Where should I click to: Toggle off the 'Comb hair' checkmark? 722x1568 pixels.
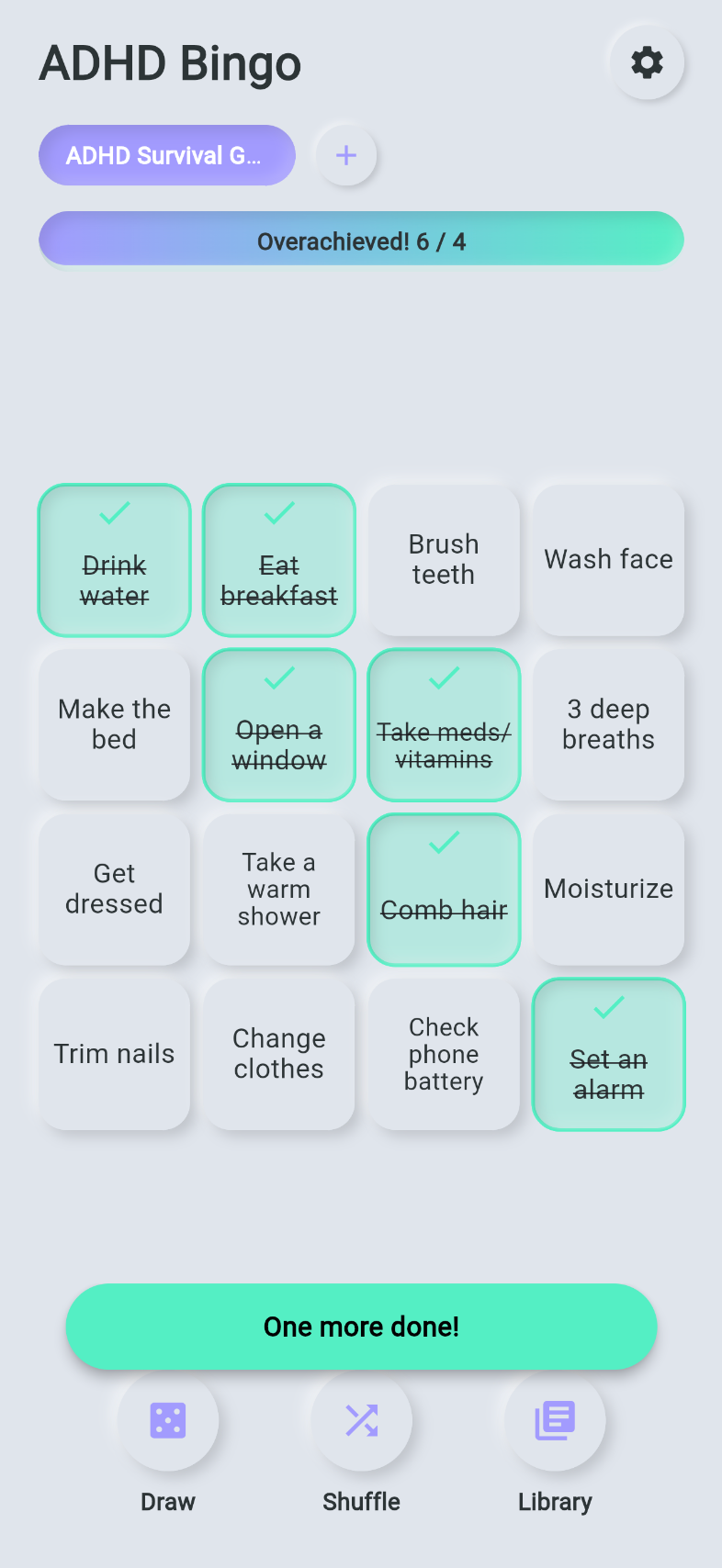[444, 889]
